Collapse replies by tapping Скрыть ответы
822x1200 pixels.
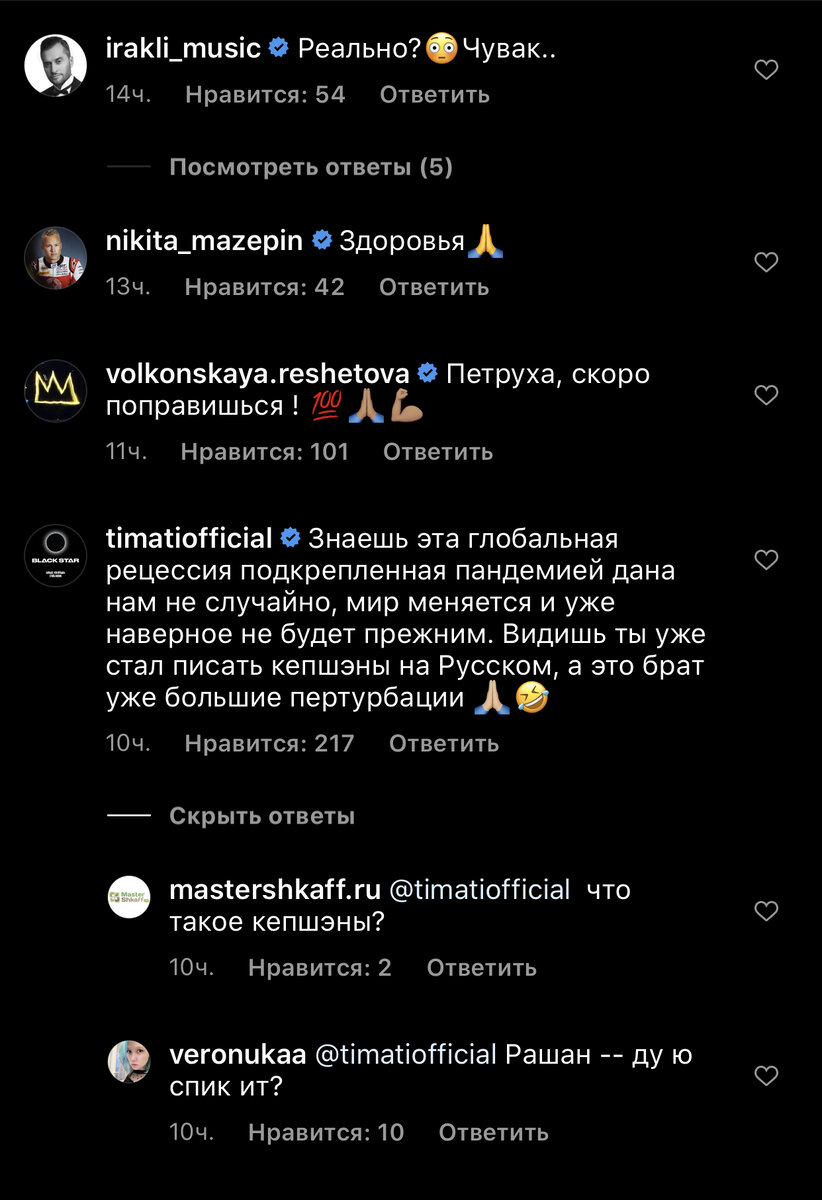pos(261,815)
